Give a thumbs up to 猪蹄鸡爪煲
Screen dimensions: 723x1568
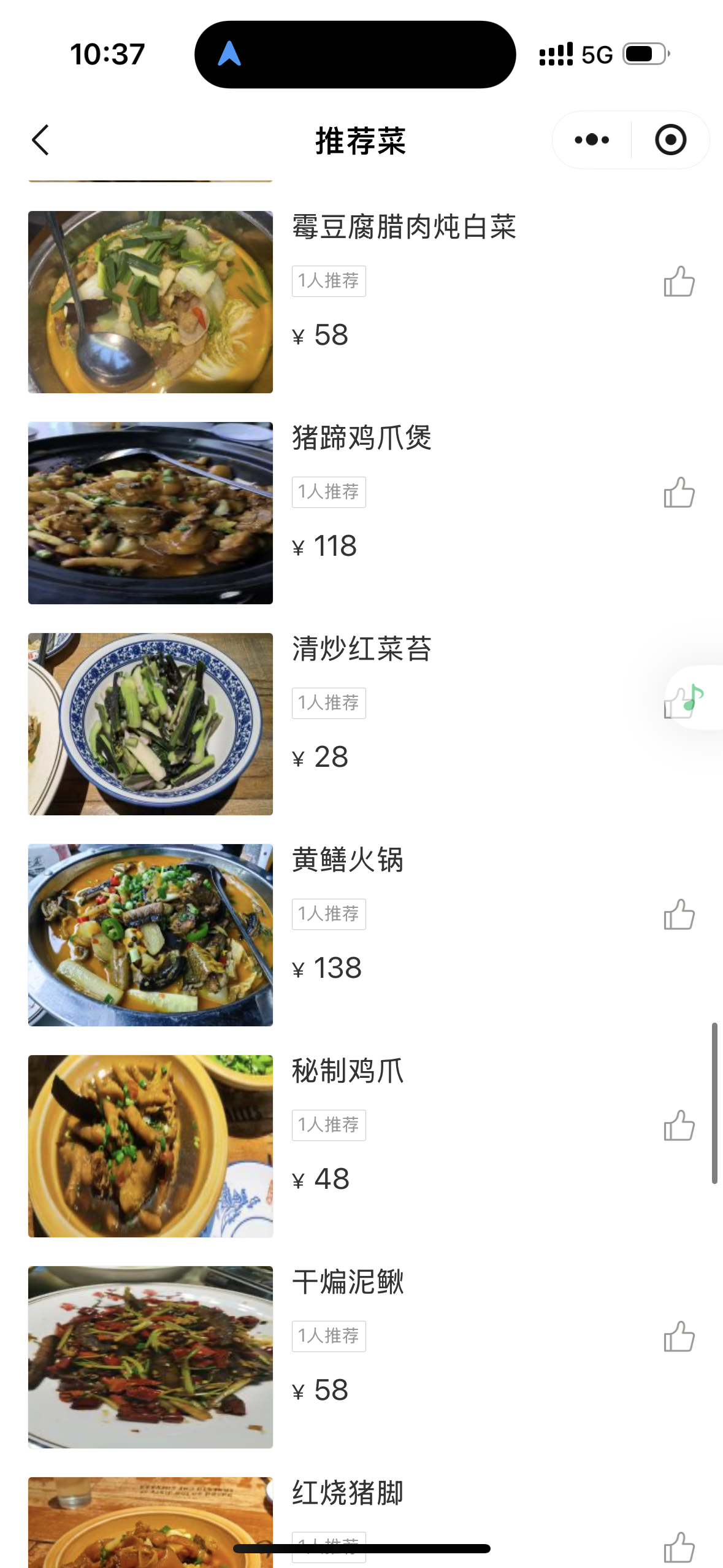coord(679,493)
